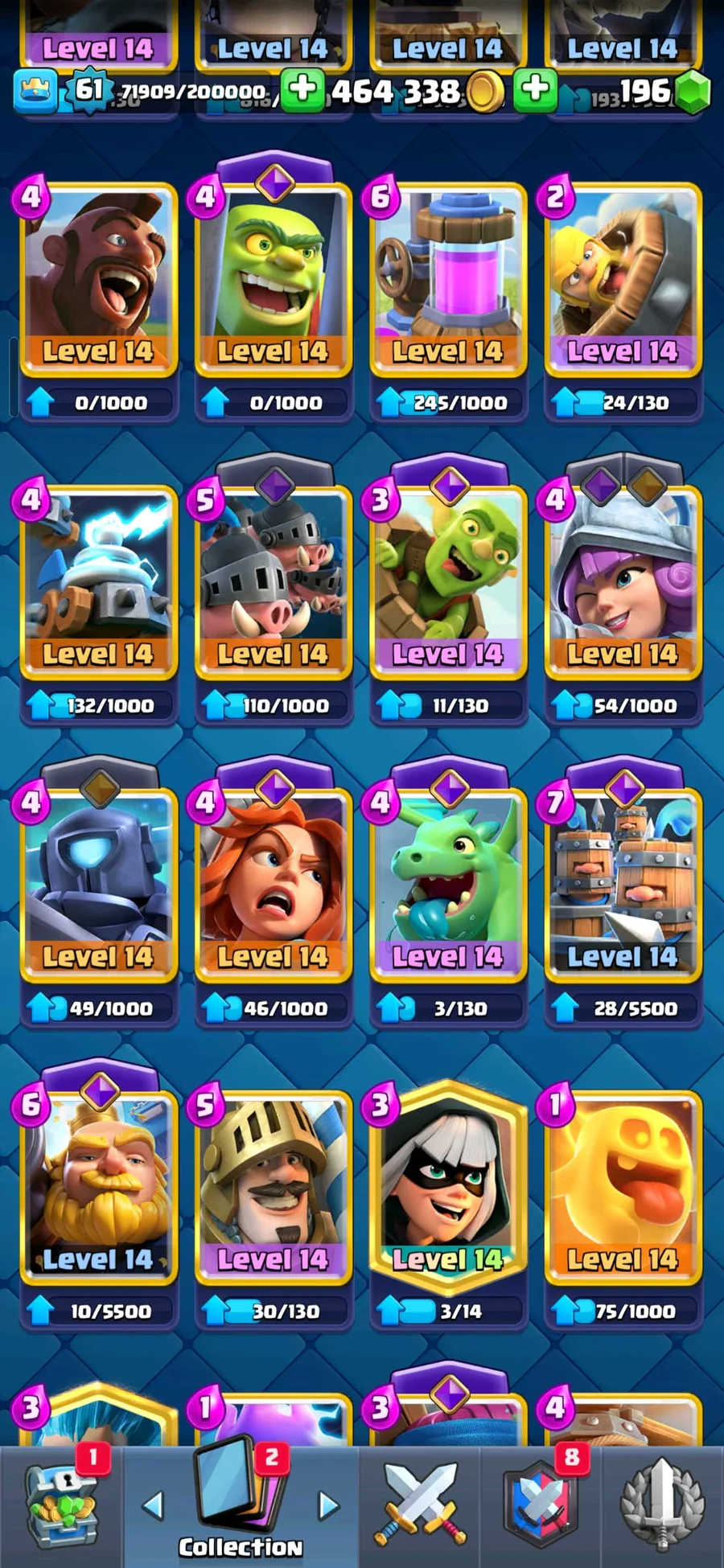
Task: Switch to the Battle tab
Action: [421, 1505]
